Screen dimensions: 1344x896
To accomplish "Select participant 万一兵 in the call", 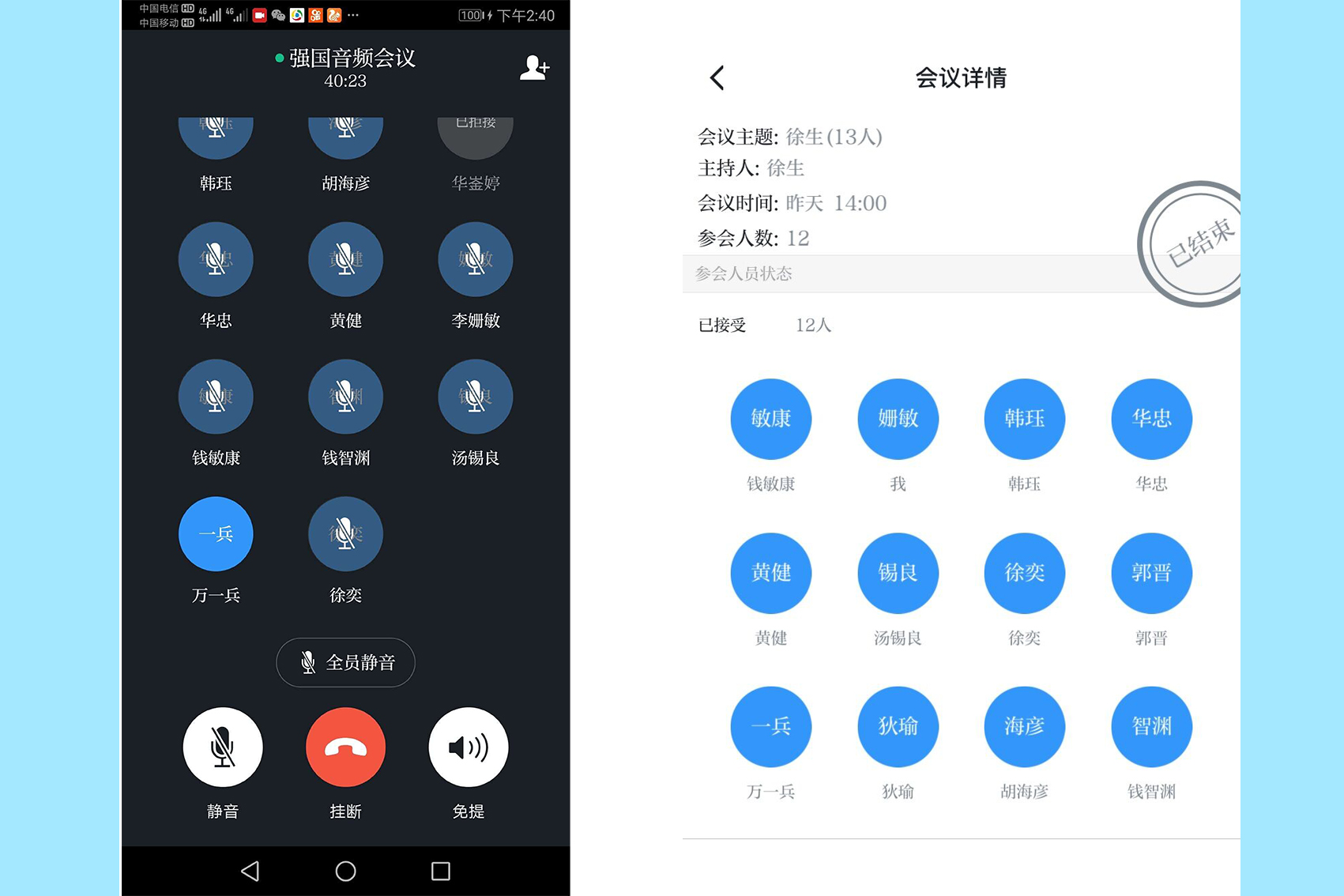I will [216, 534].
